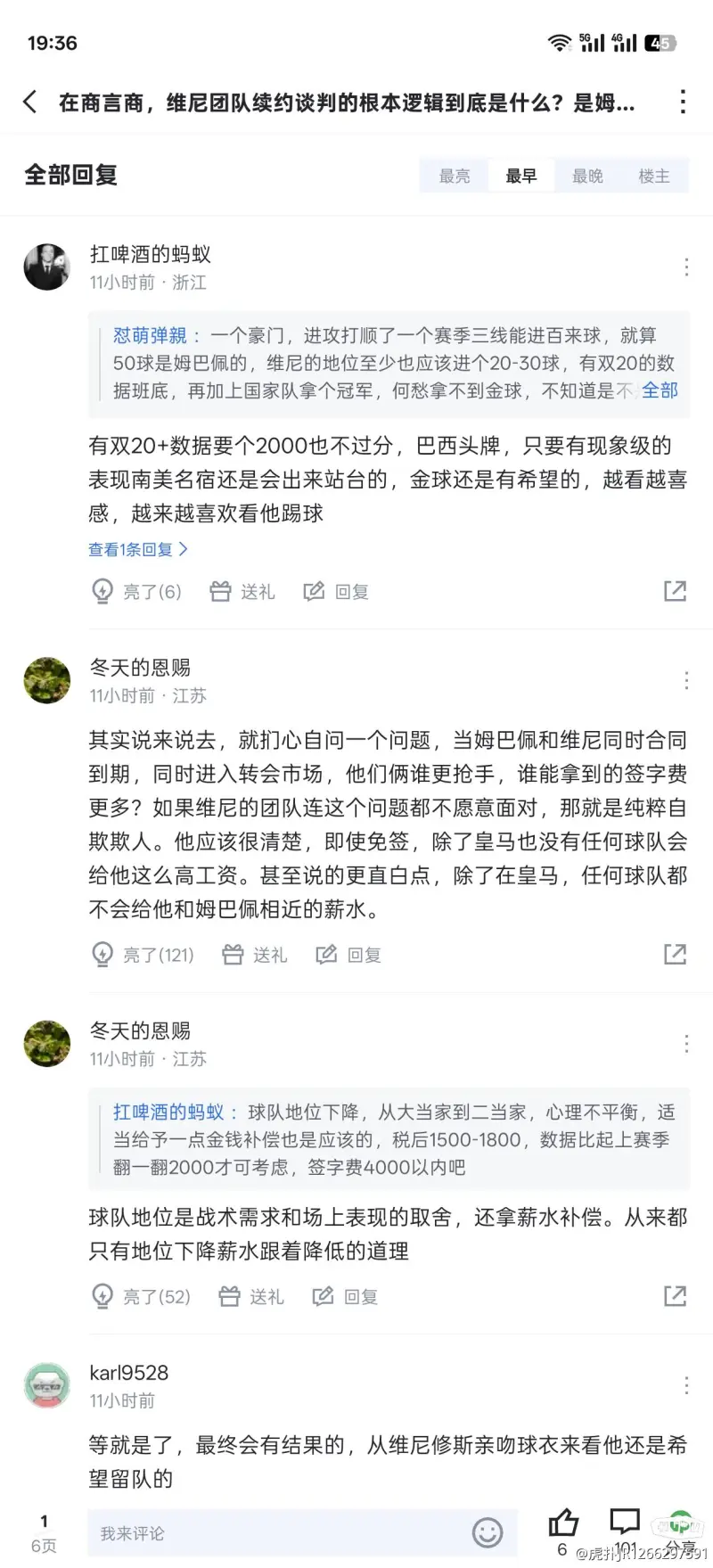Open karl9528's profile avatar
Screen dimensions: 713x1568
46,1385
